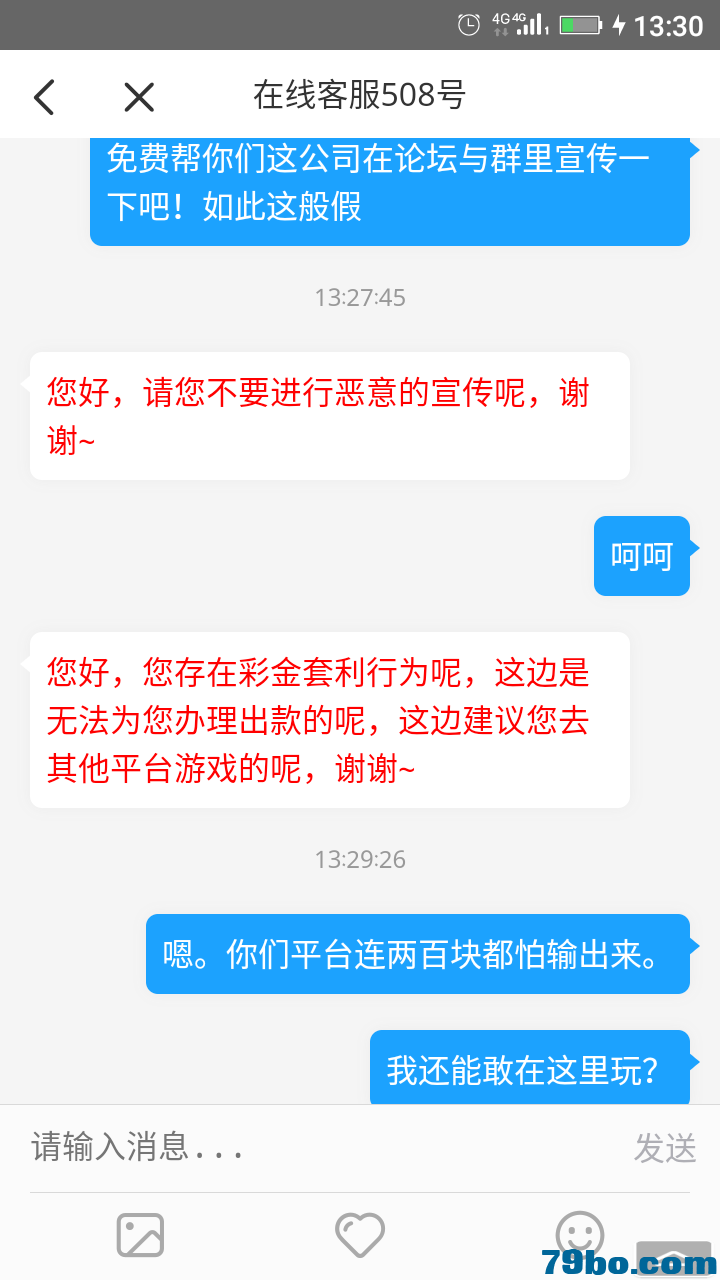Tap the 发送 send button
The width and height of the screenshot is (720, 1280).
(x=665, y=1148)
